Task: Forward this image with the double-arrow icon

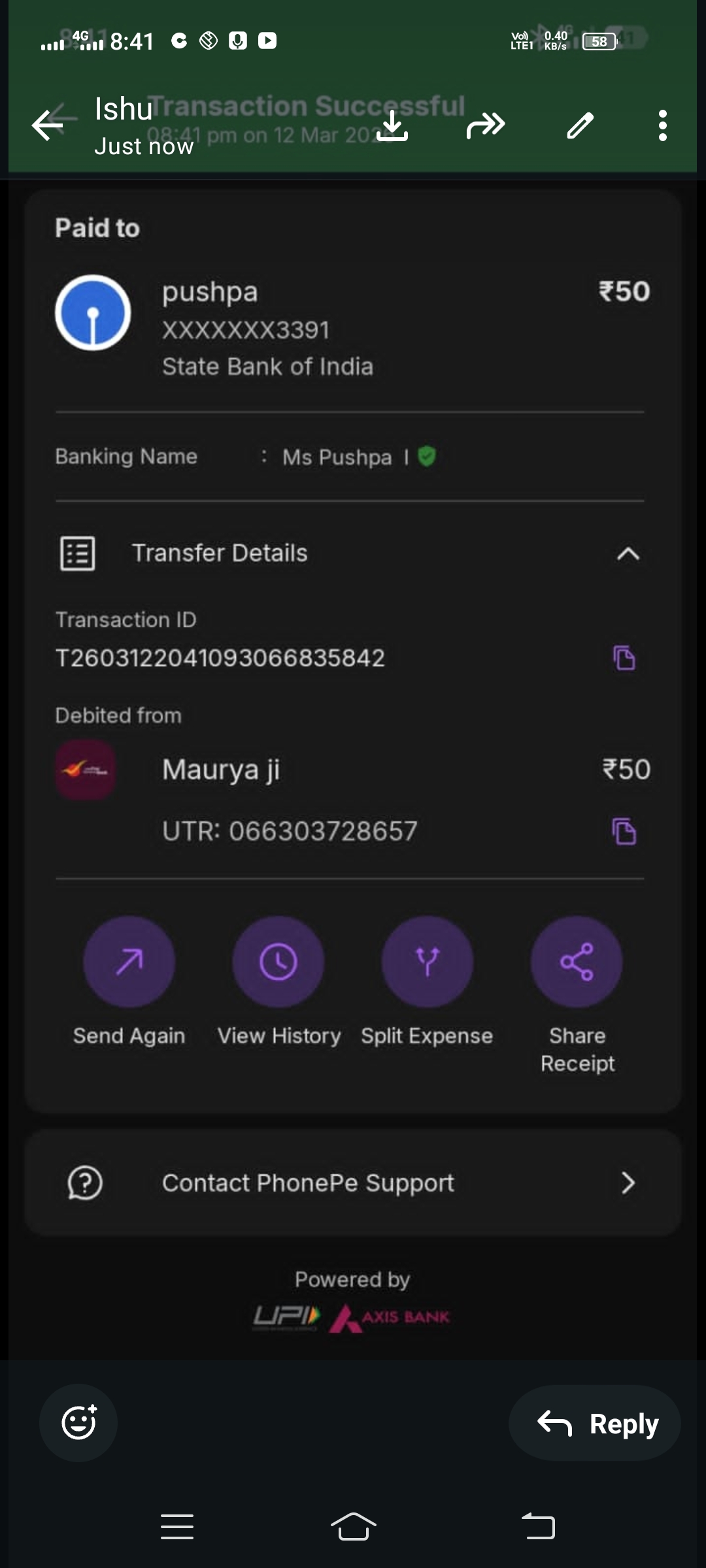Action: [x=486, y=125]
